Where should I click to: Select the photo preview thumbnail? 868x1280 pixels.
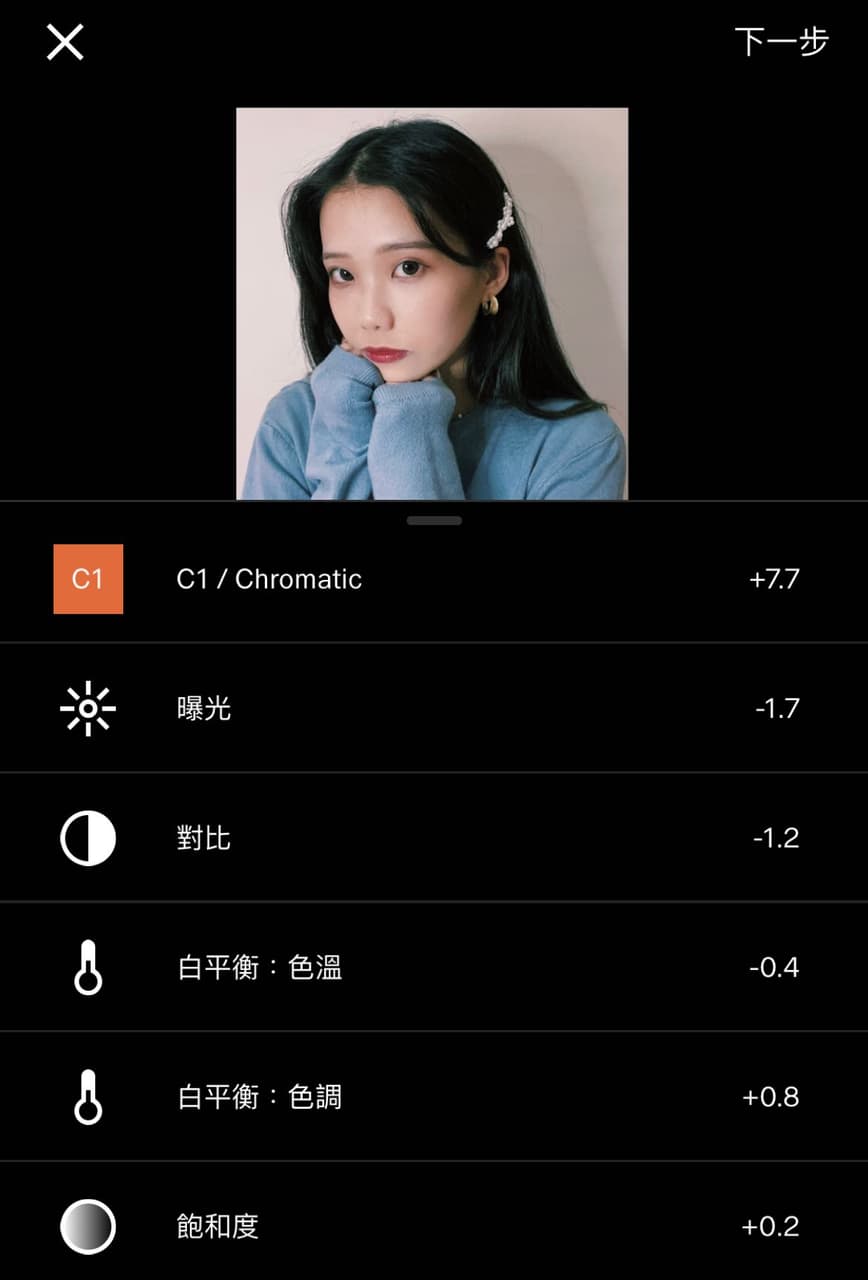pos(434,300)
